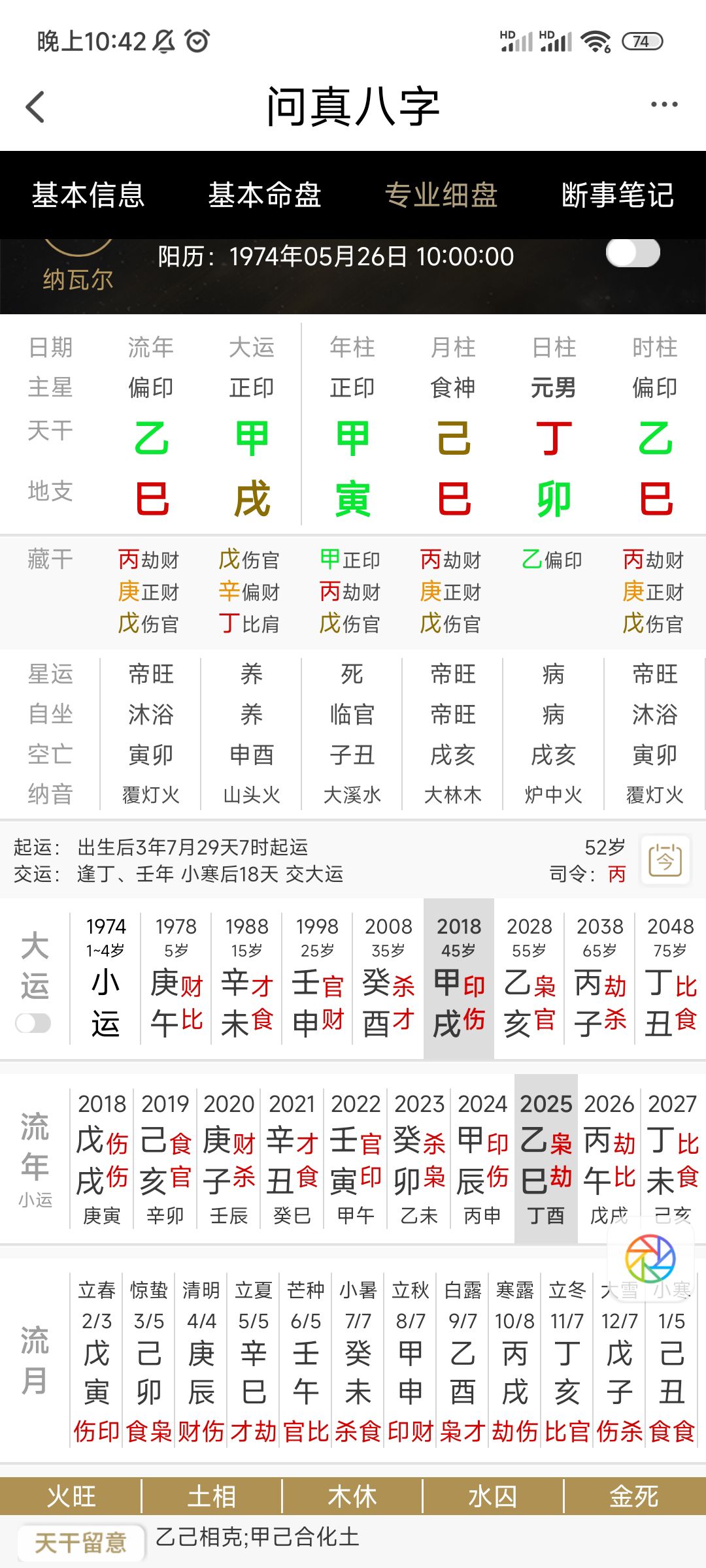
Task: Open the three-dot overflow menu
Action: tap(664, 105)
